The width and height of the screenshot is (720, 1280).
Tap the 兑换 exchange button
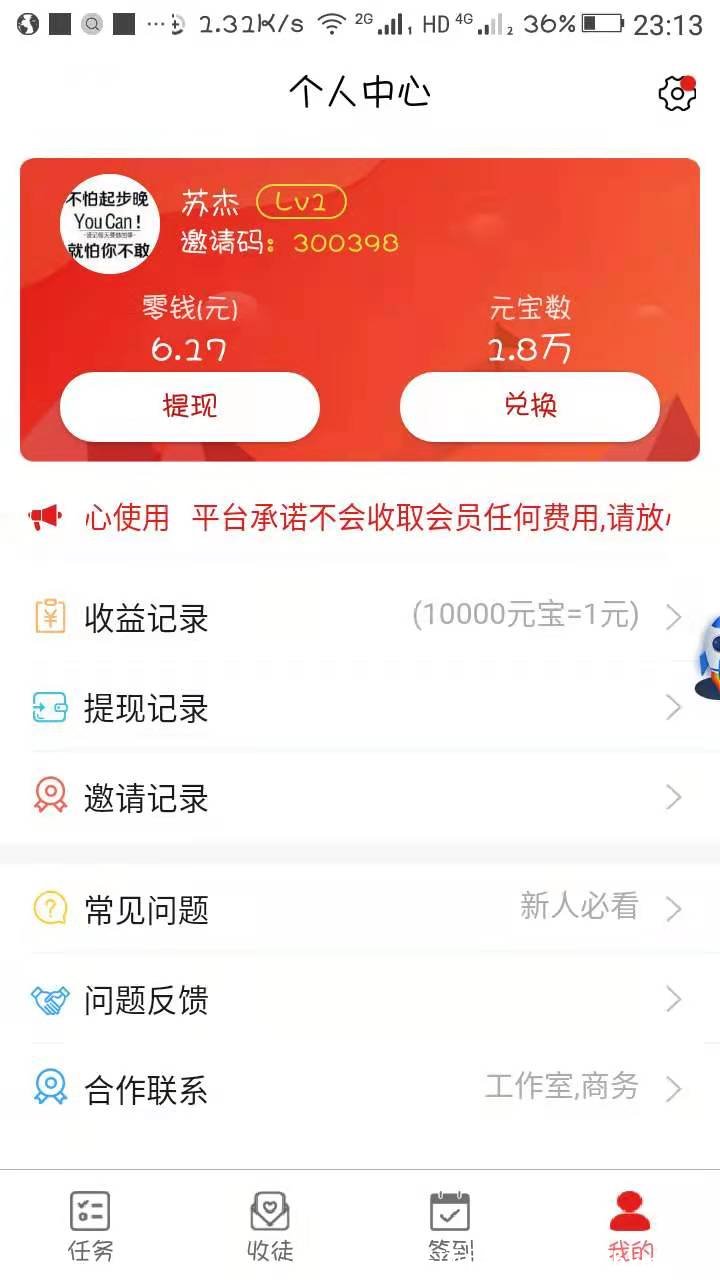(x=530, y=406)
